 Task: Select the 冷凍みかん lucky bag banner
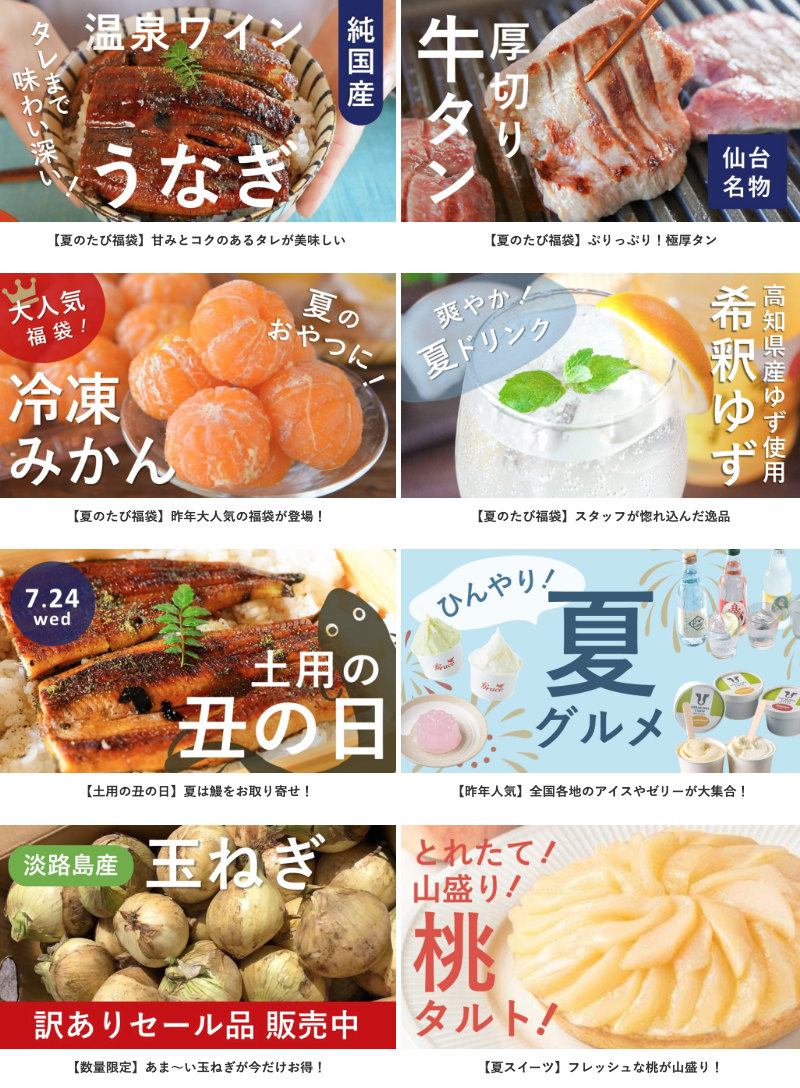(198, 385)
